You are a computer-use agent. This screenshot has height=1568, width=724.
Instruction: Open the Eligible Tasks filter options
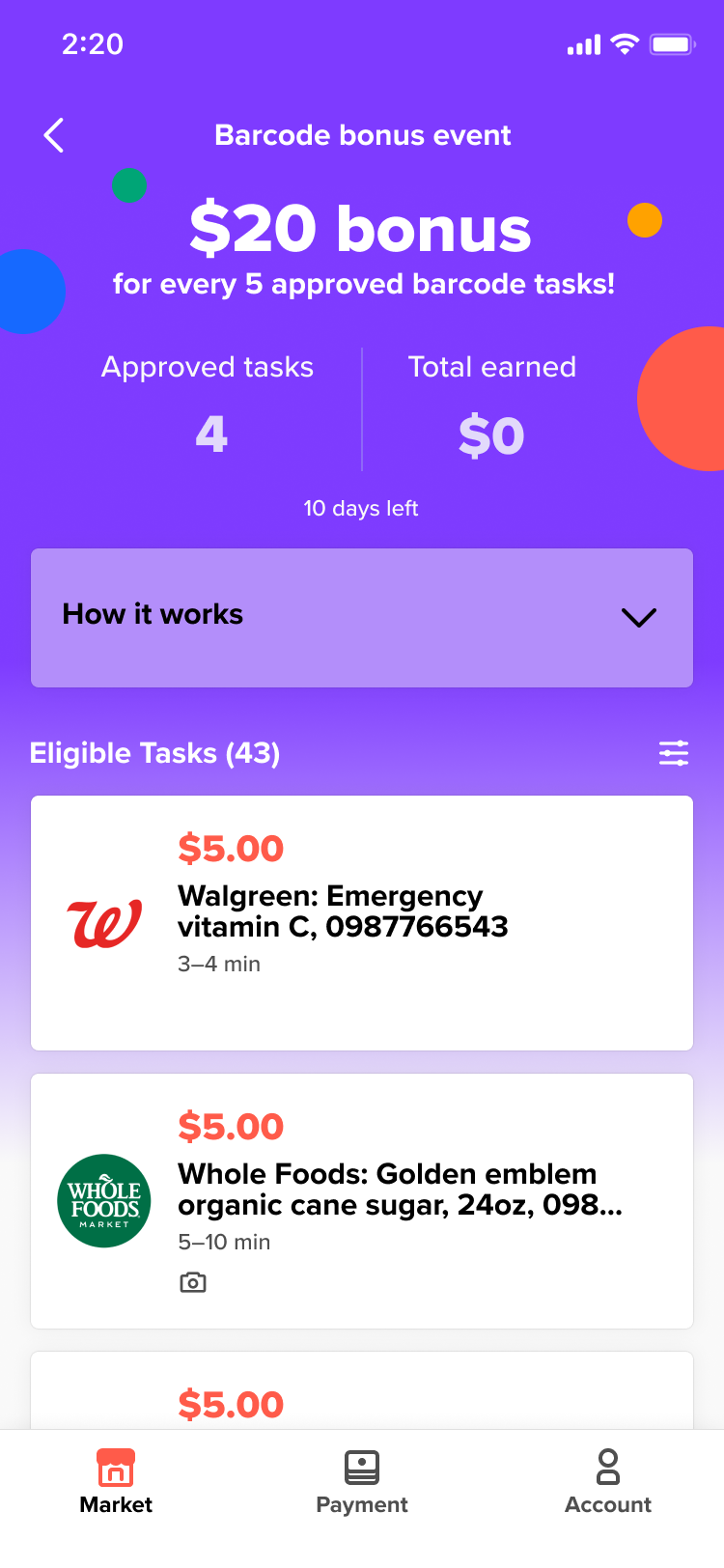point(673,753)
